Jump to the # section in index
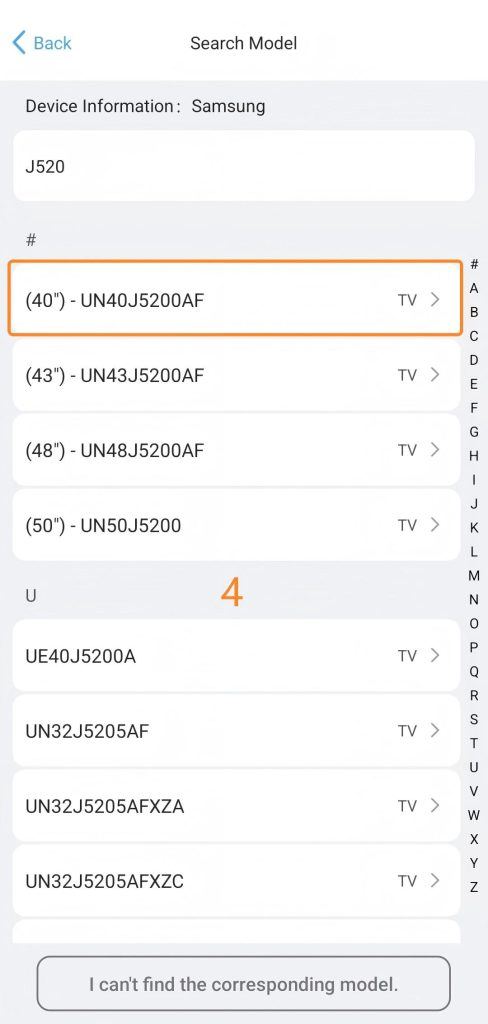488x1024 pixels. [474, 264]
